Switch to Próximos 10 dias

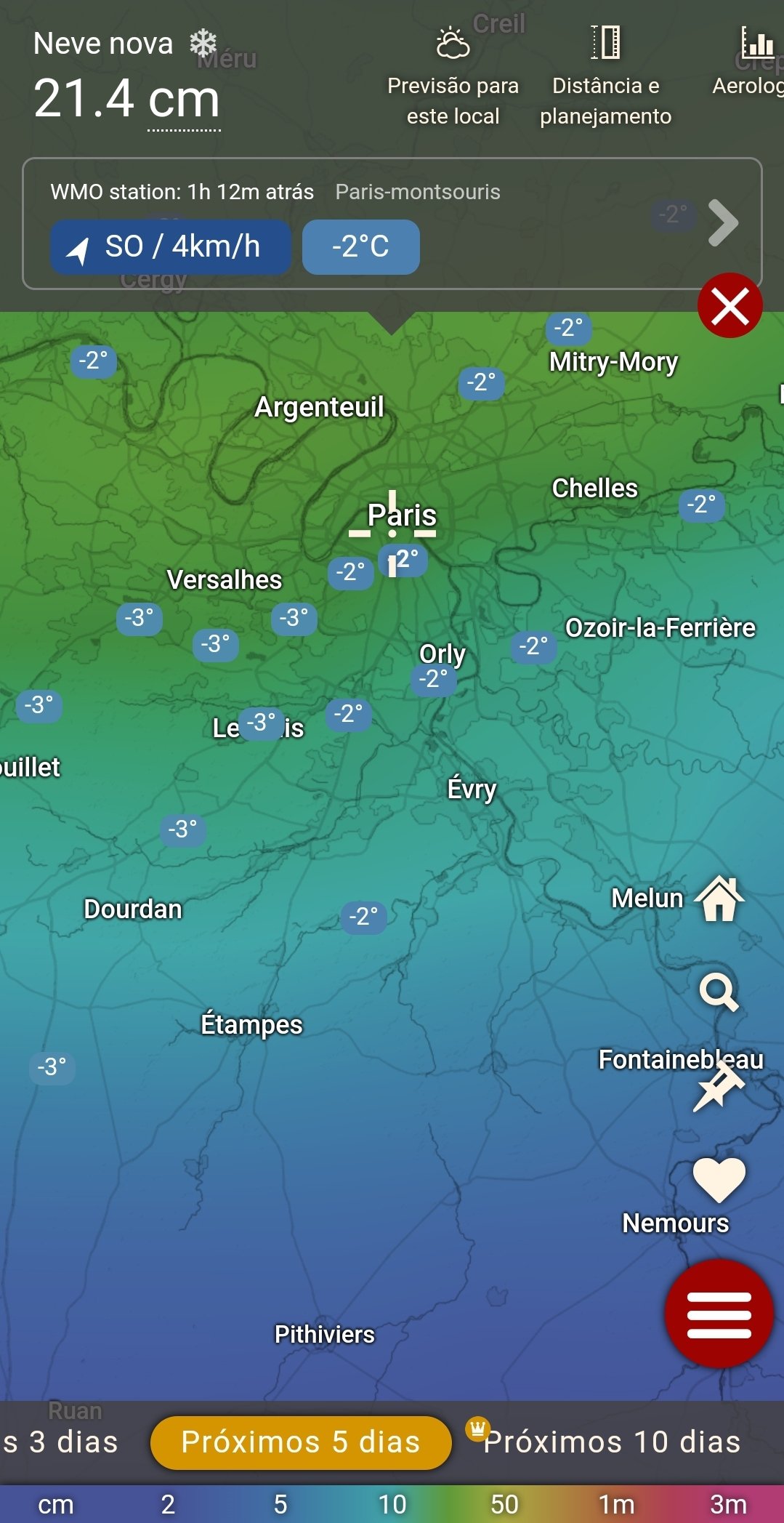611,1442
